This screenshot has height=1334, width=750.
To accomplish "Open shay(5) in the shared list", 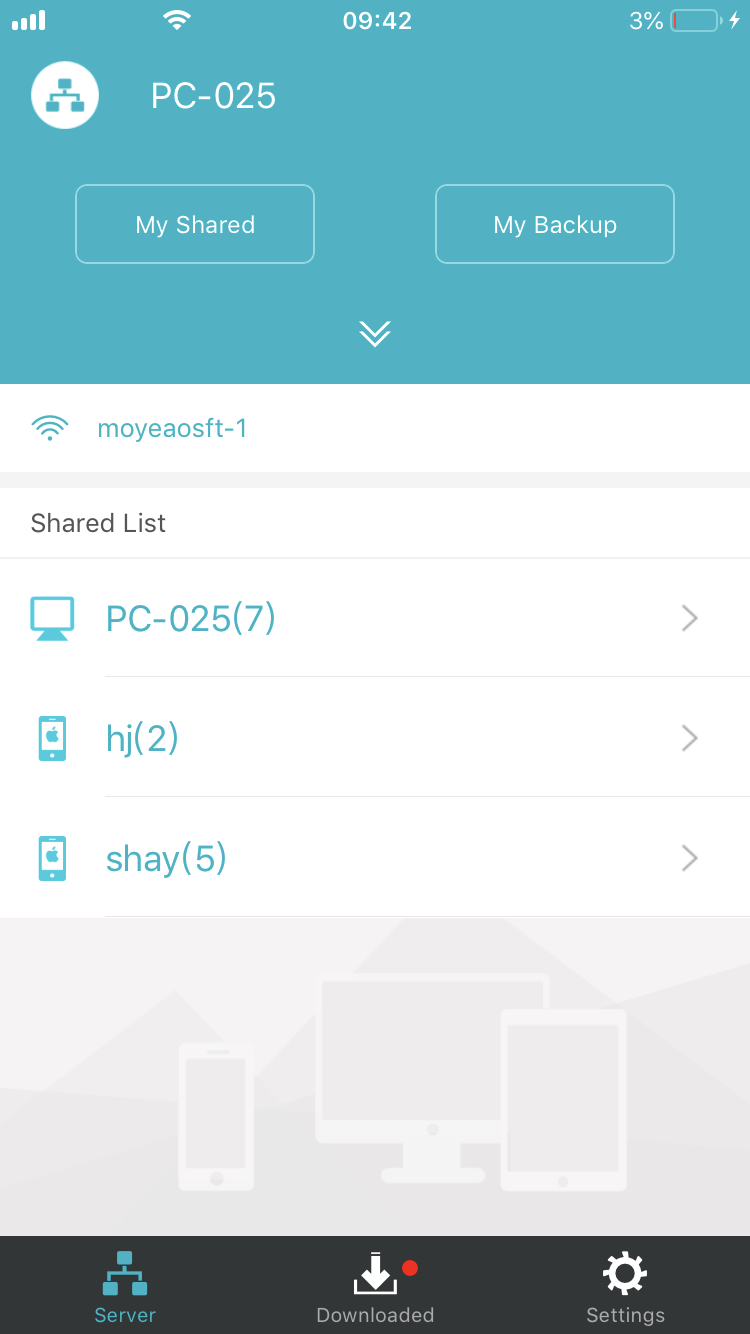I will point(375,858).
